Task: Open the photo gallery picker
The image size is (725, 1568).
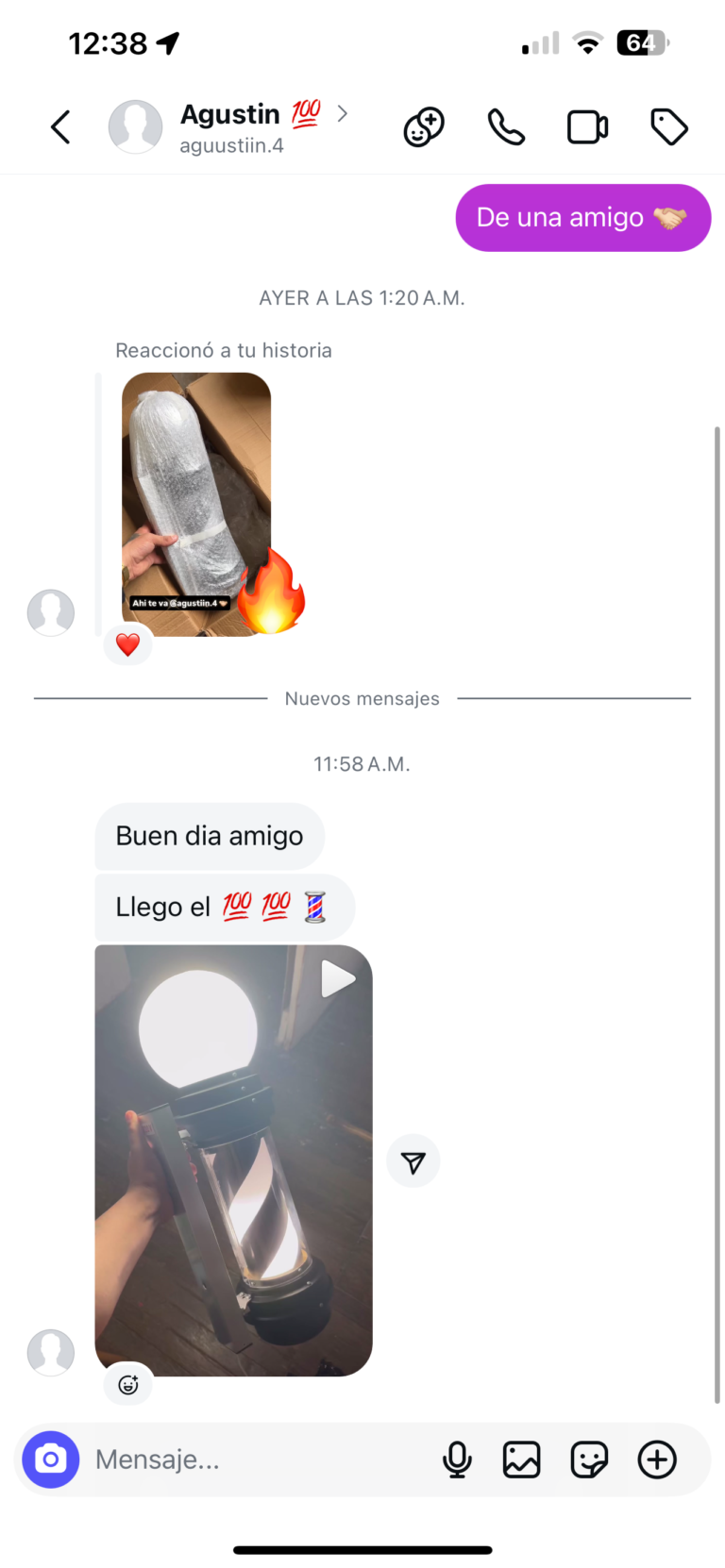Action: [x=521, y=1460]
